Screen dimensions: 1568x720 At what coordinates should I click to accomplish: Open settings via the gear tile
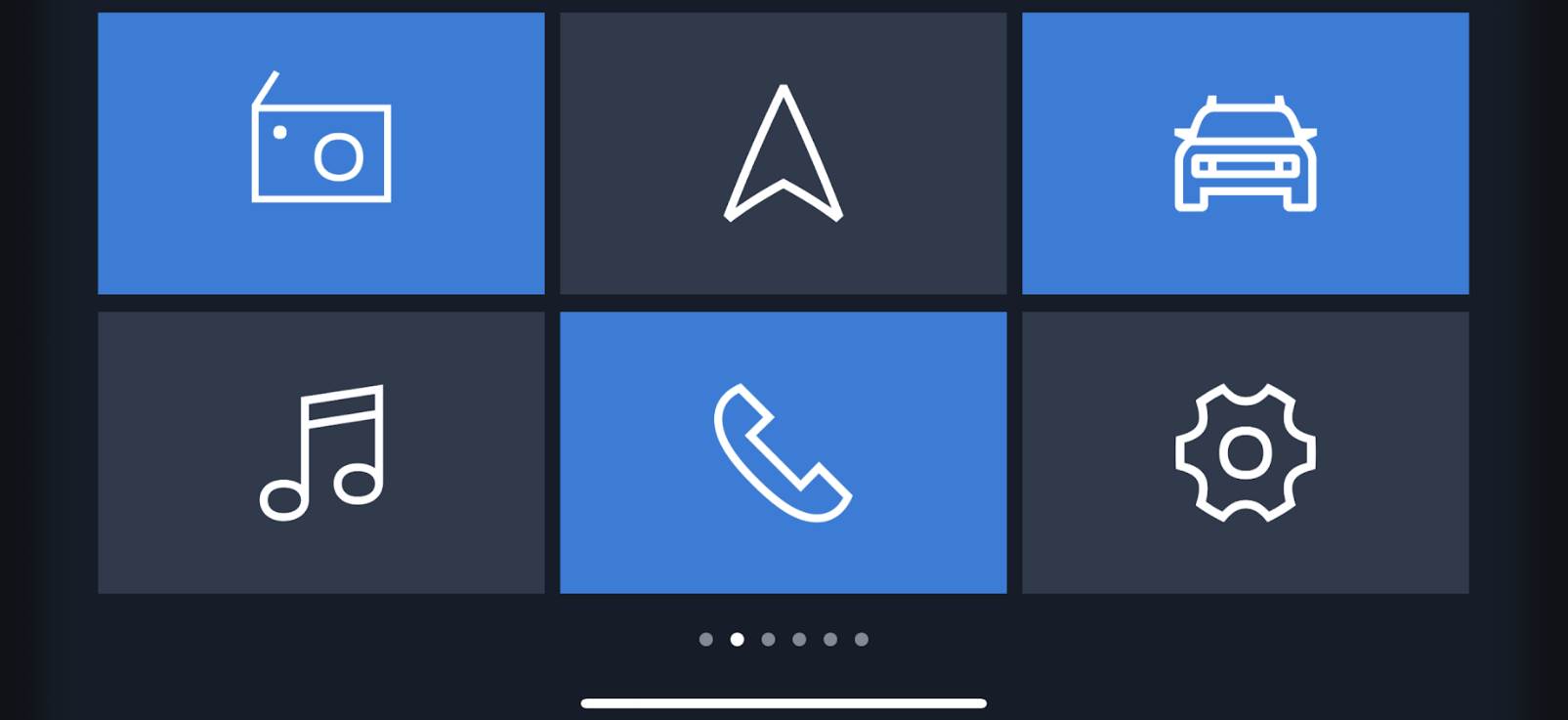pos(1245,452)
